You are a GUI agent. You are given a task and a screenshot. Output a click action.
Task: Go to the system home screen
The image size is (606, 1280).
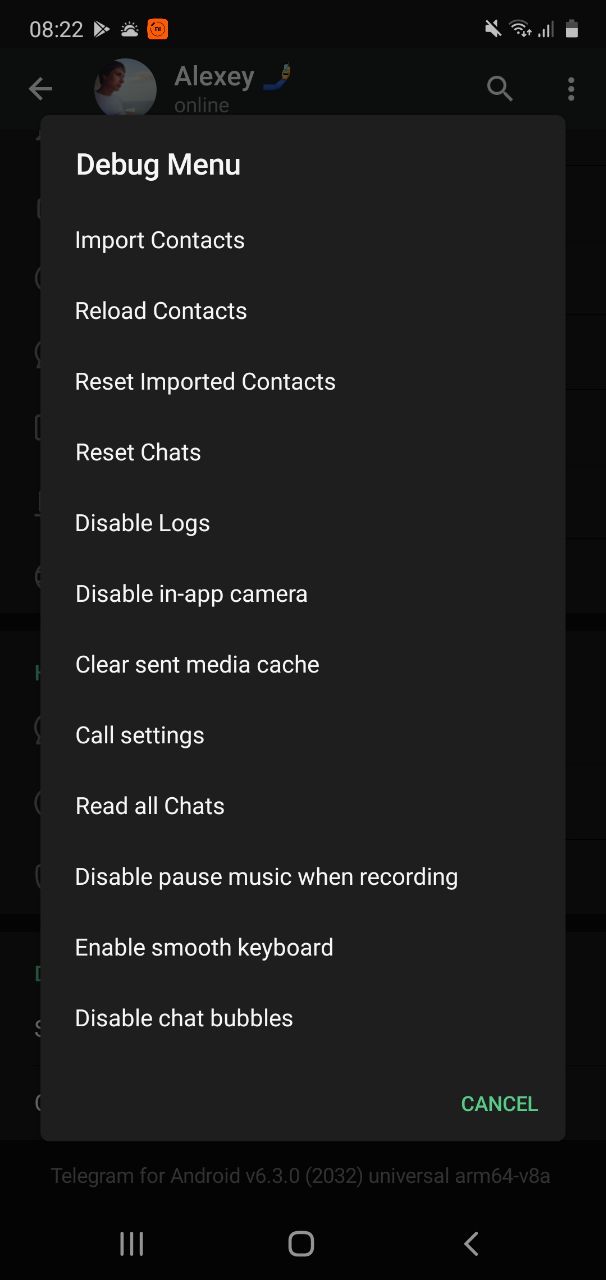pyautogui.click(x=301, y=1243)
